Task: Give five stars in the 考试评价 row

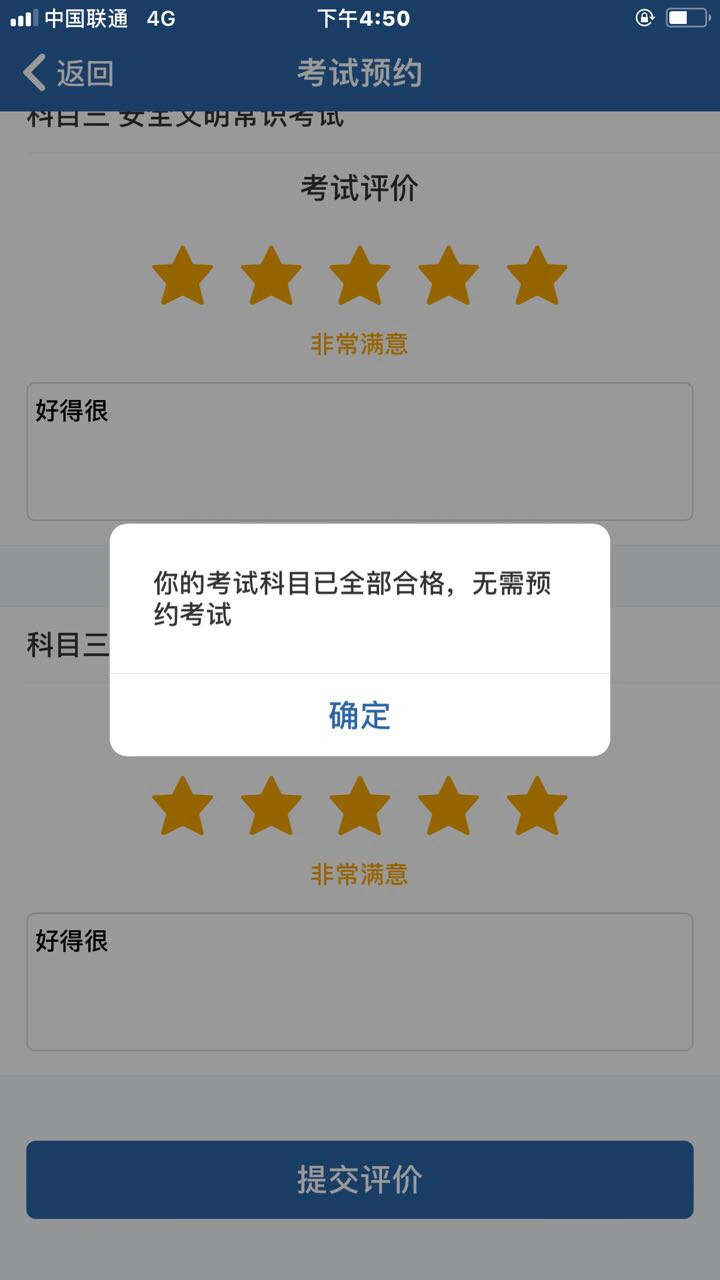Action: click(x=537, y=275)
